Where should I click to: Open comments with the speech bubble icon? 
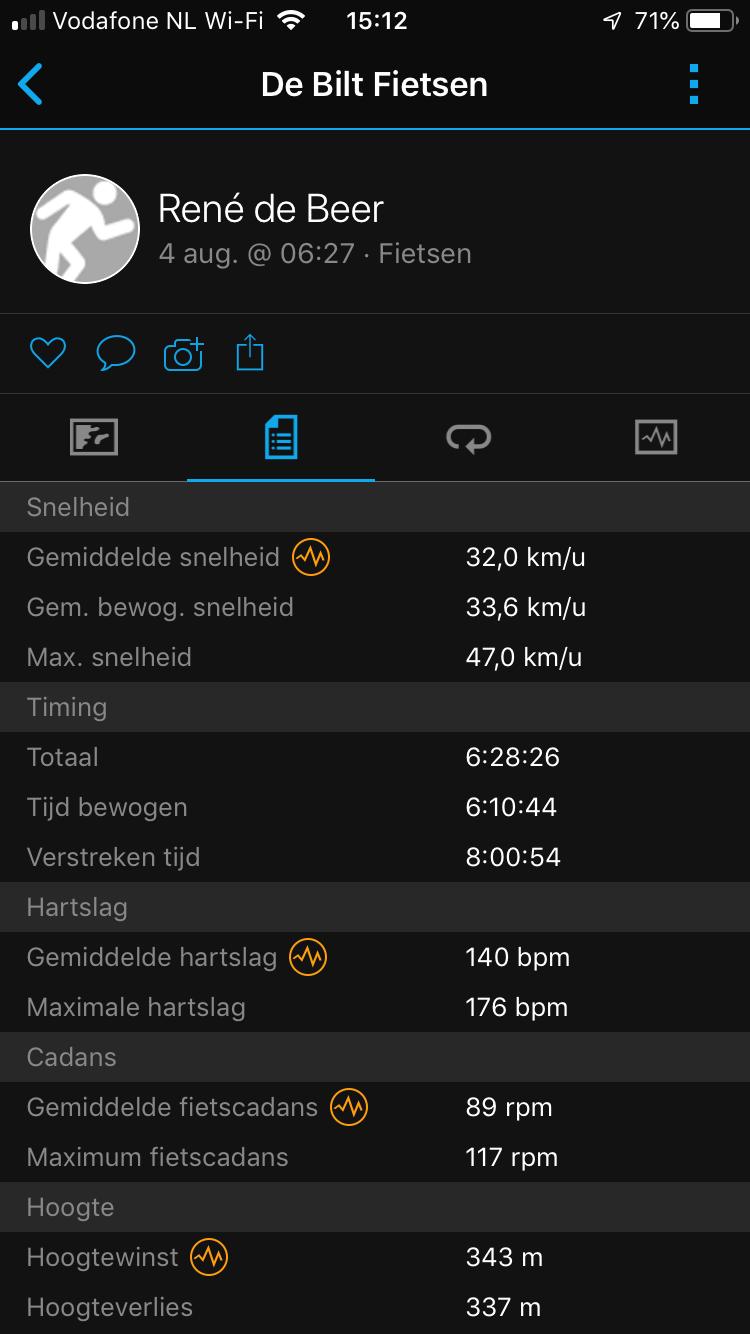click(115, 353)
